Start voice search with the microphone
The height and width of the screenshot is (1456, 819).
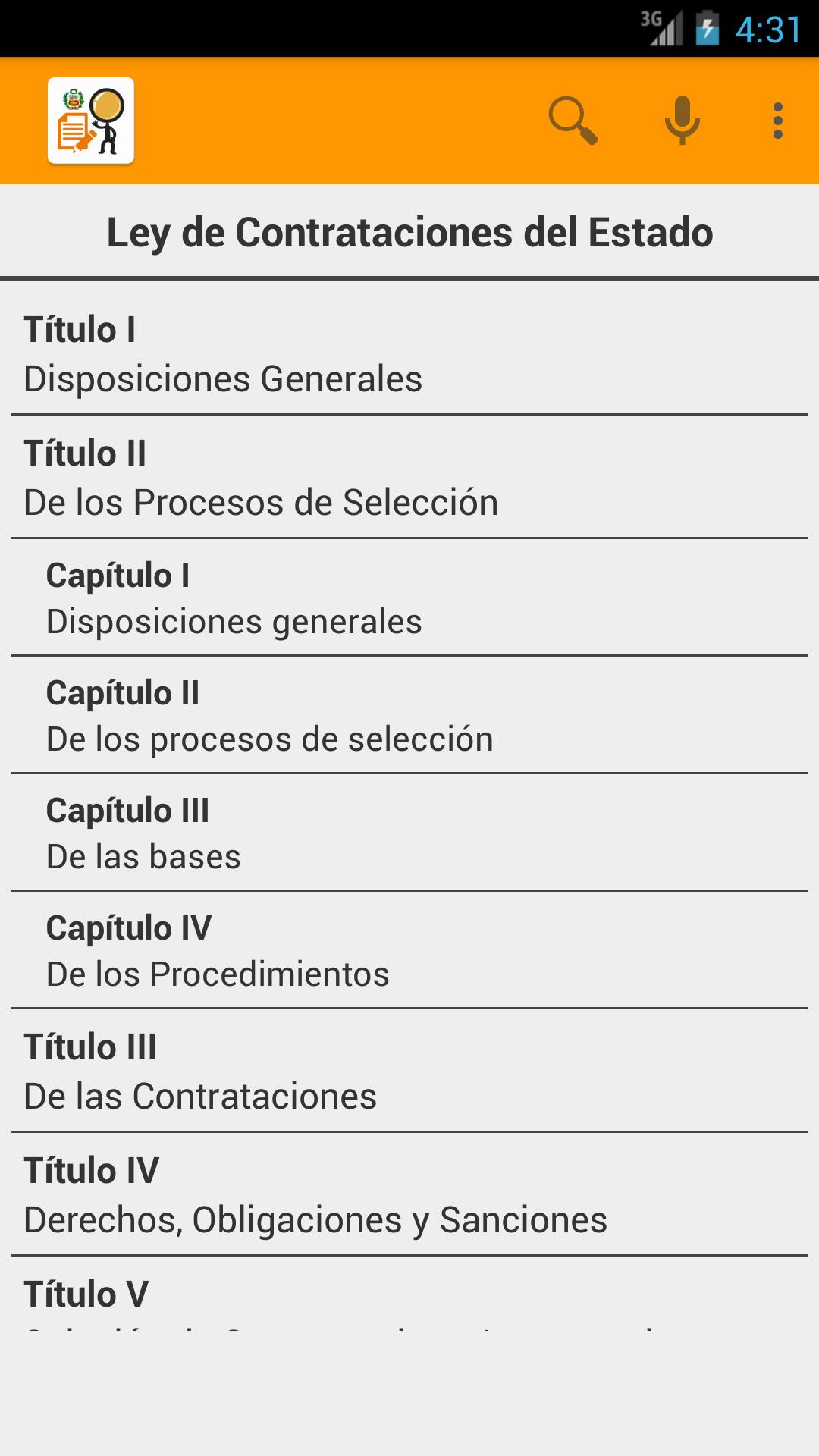point(682,121)
